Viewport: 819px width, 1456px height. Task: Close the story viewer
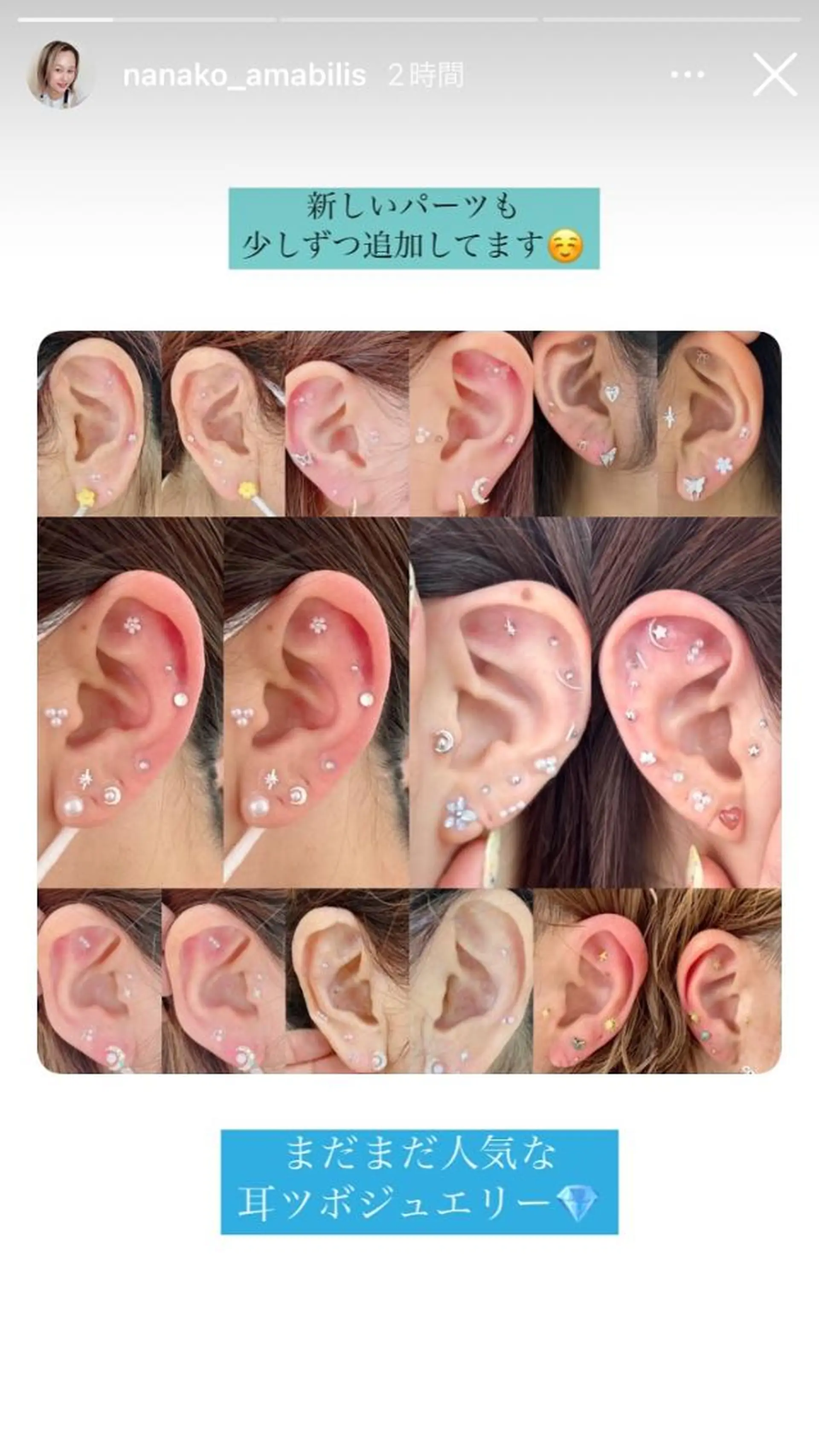(774, 75)
